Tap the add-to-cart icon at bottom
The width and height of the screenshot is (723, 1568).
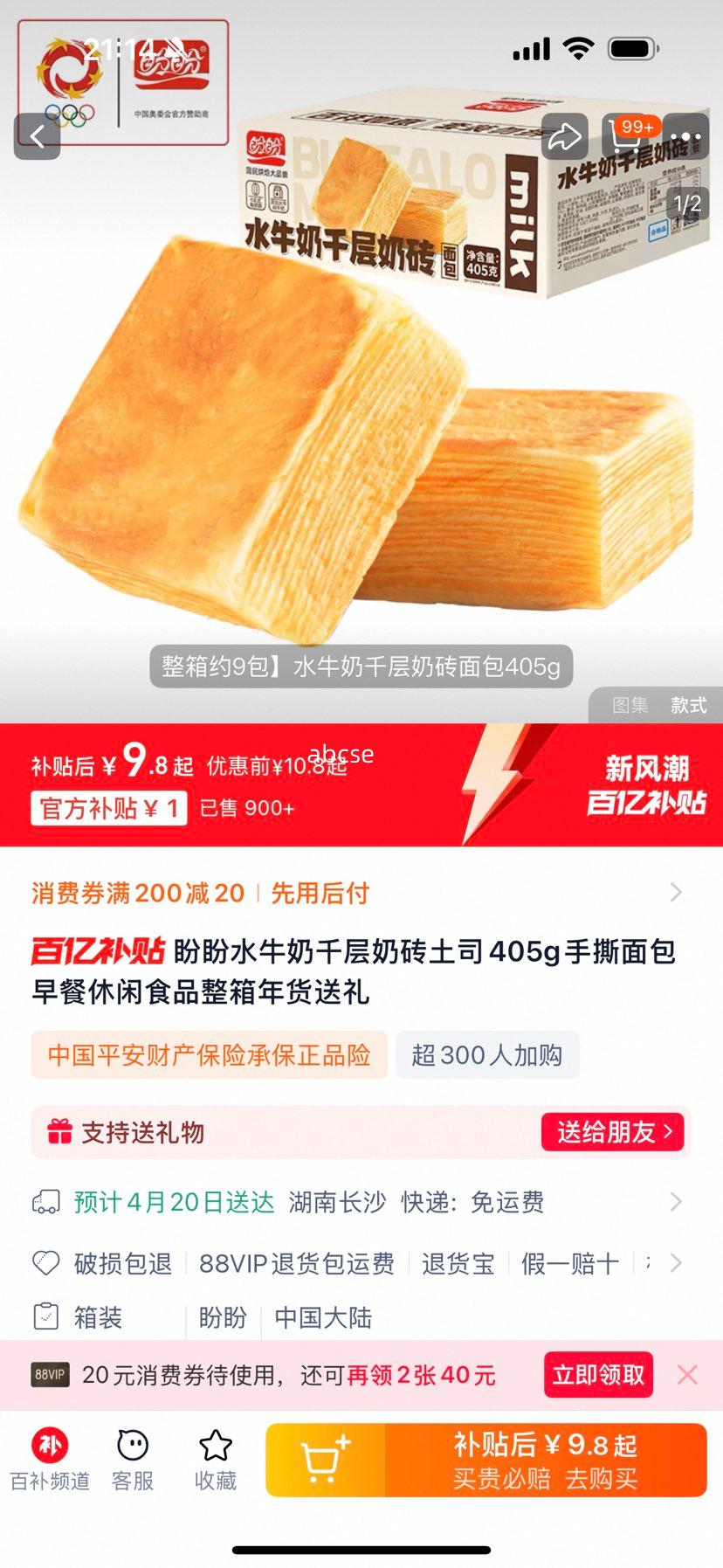[x=324, y=1457]
